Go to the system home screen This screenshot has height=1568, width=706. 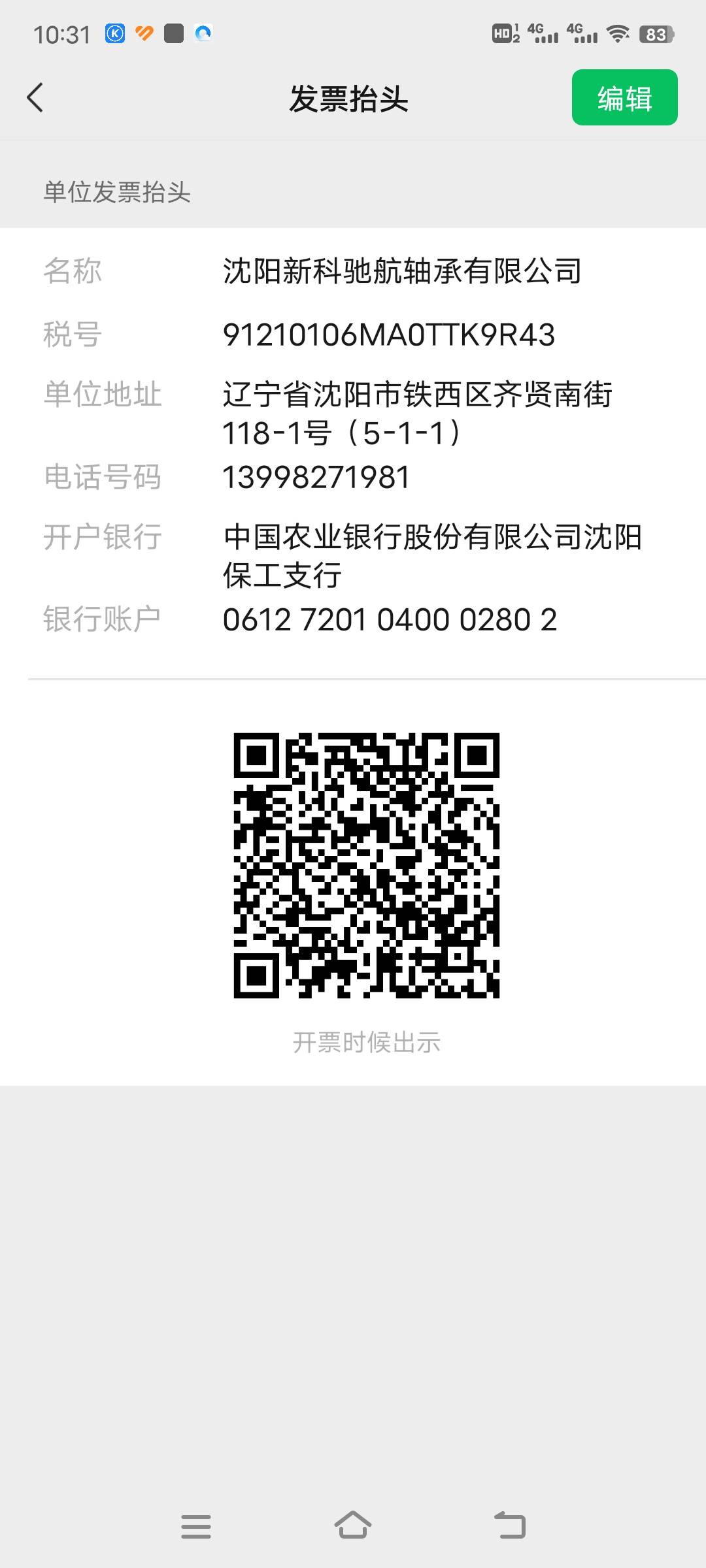tap(353, 1526)
